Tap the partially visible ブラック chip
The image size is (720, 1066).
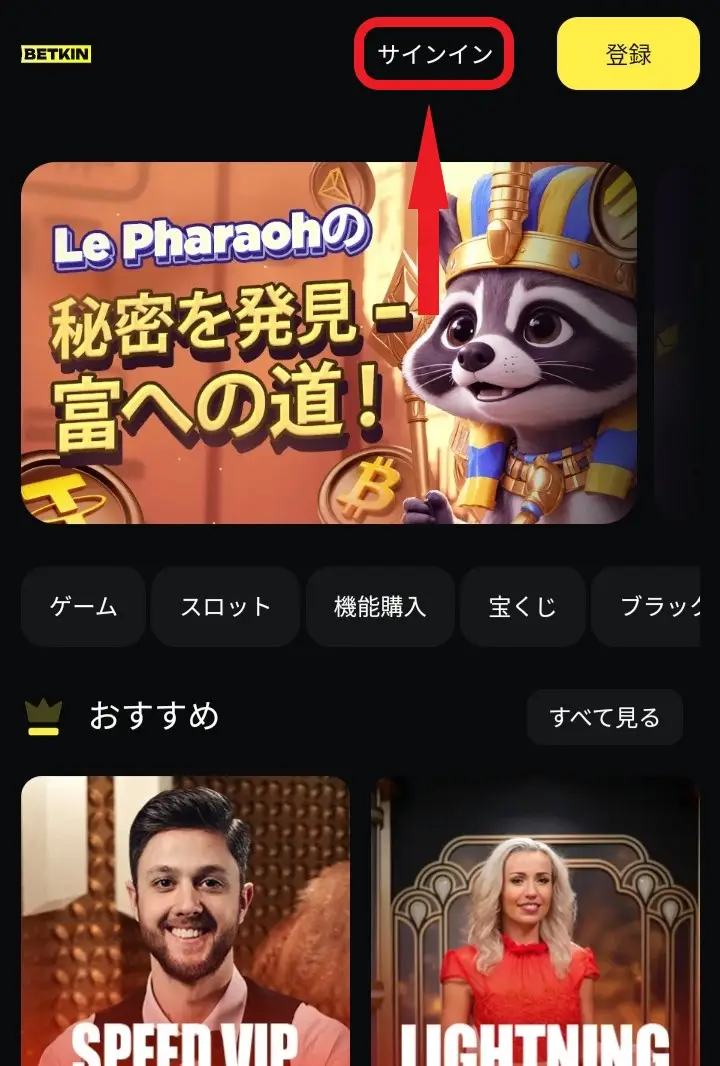[x=665, y=606]
